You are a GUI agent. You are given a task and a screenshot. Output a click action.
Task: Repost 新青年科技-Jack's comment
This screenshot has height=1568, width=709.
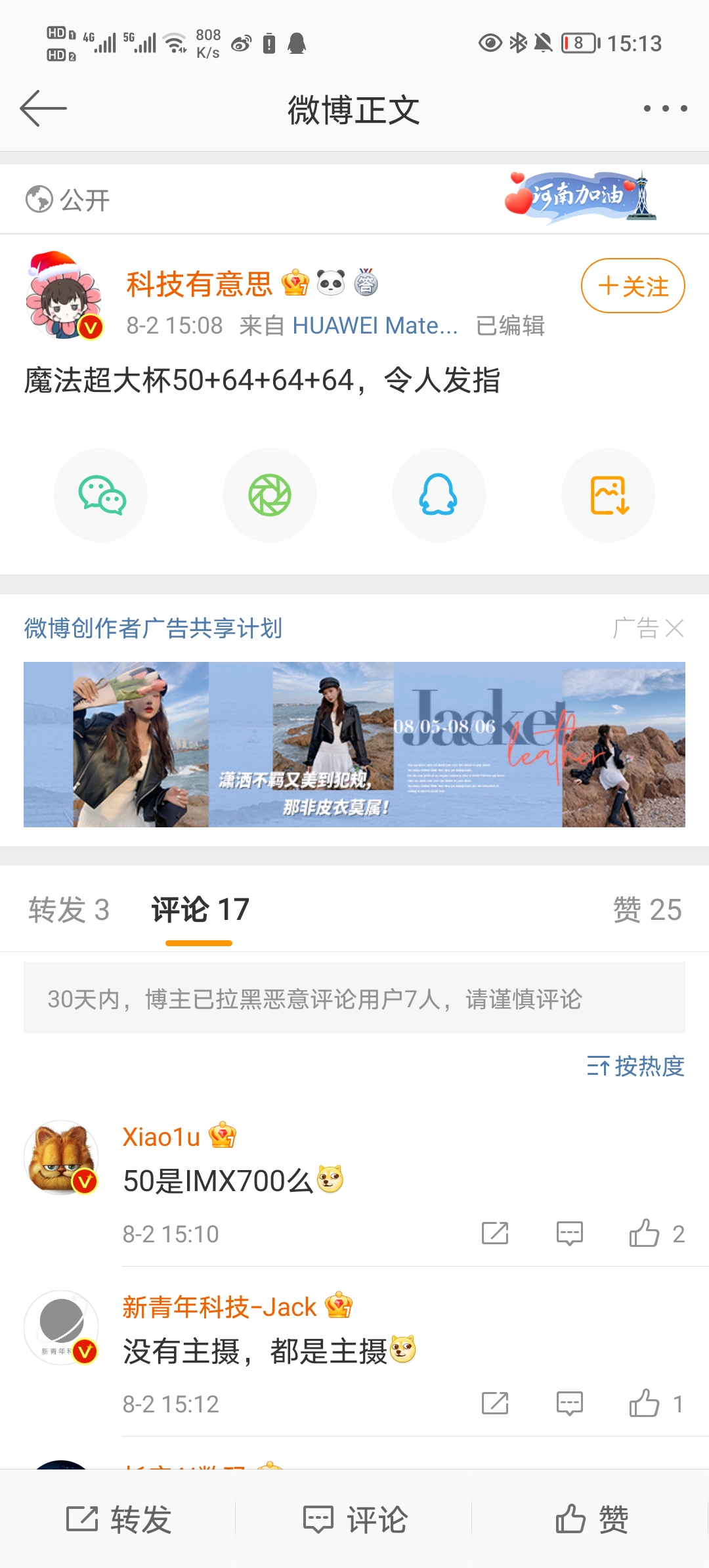click(x=495, y=1404)
